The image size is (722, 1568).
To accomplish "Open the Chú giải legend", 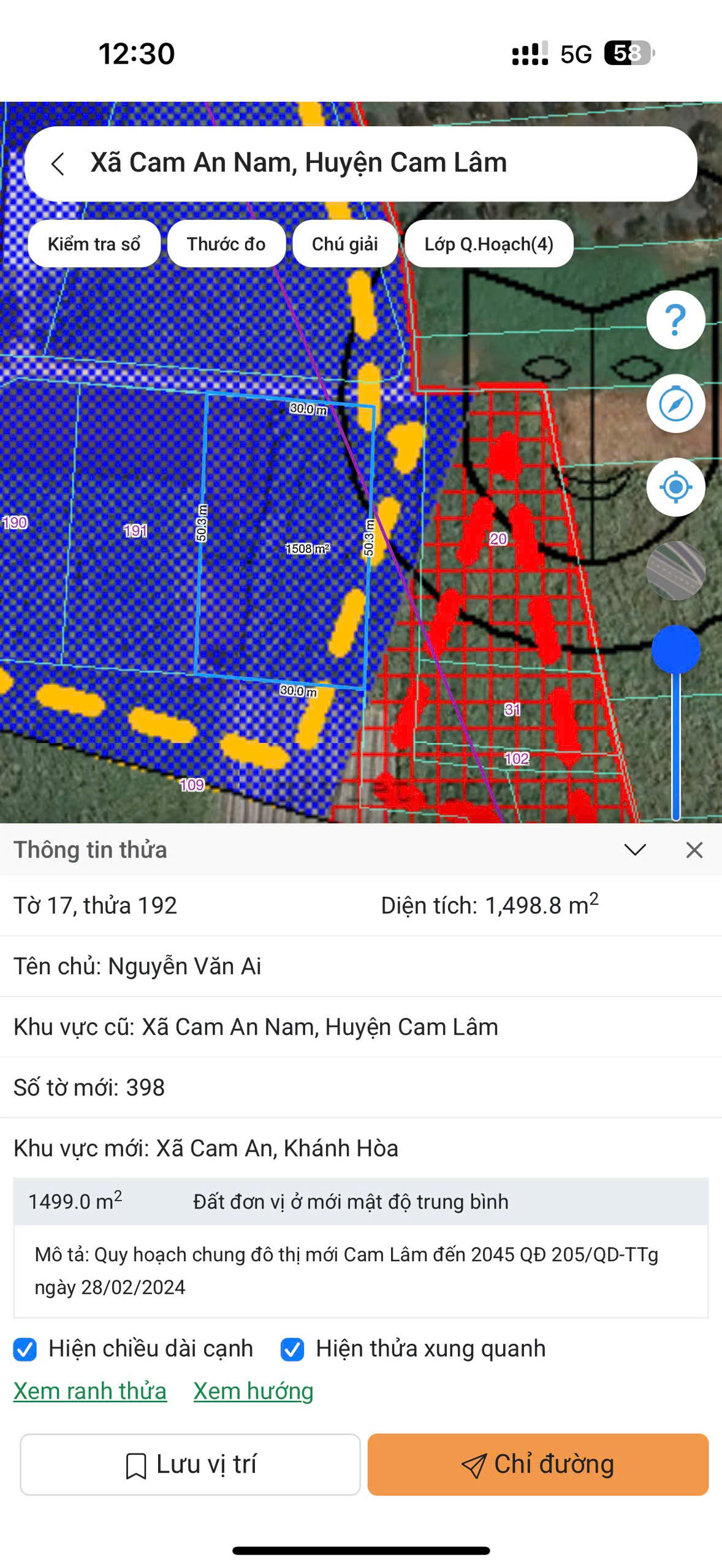I will 345,244.
